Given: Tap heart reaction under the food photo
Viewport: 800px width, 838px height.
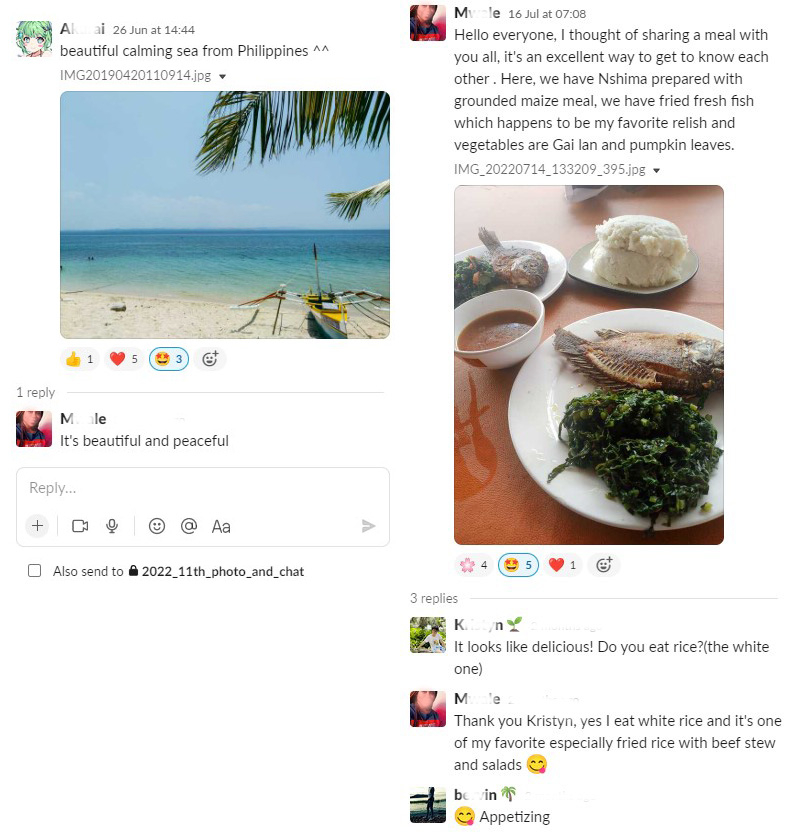Looking at the screenshot, I should [563, 565].
